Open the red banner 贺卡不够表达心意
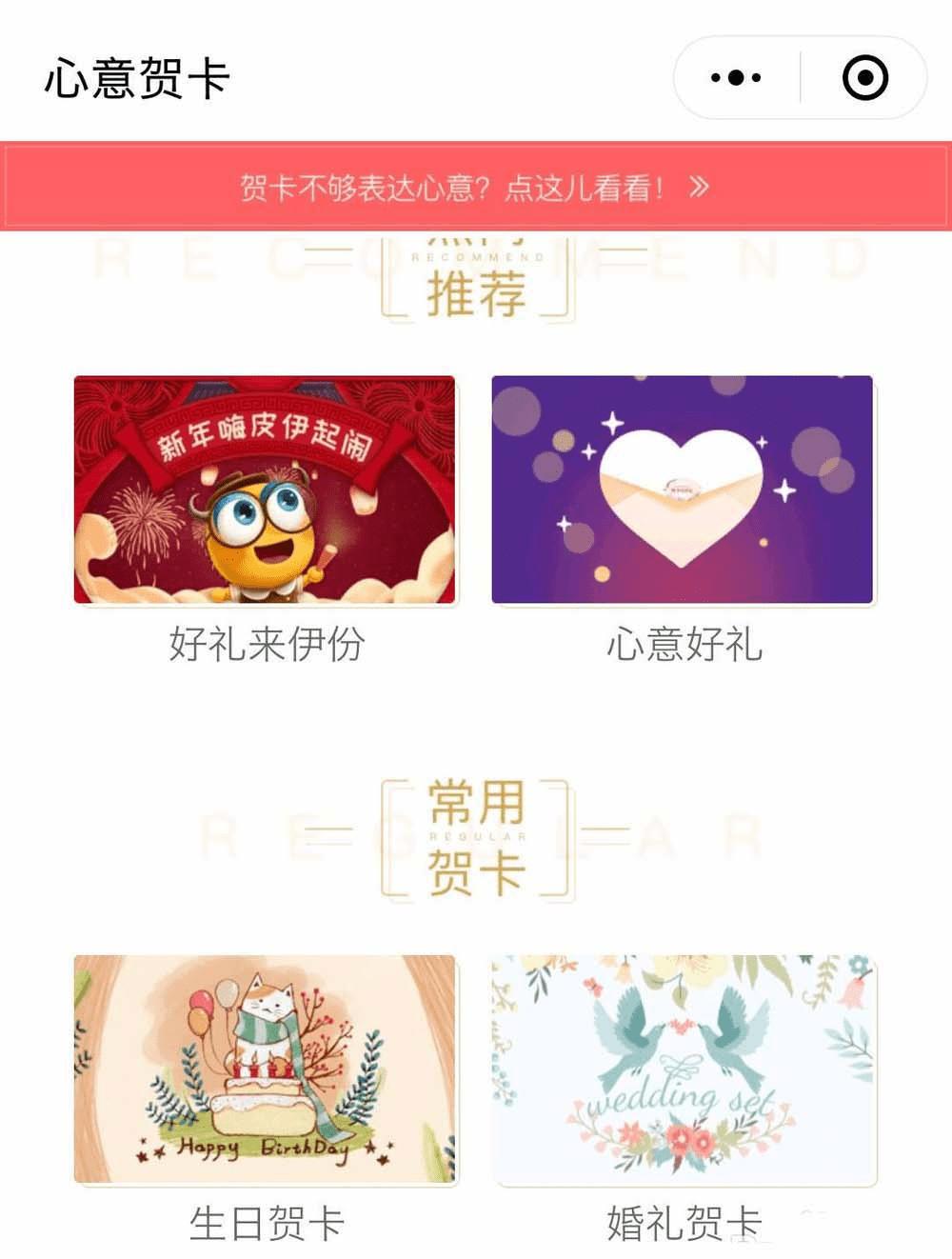This screenshot has width=952, height=1259. pyautogui.click(x=475, y=187)
